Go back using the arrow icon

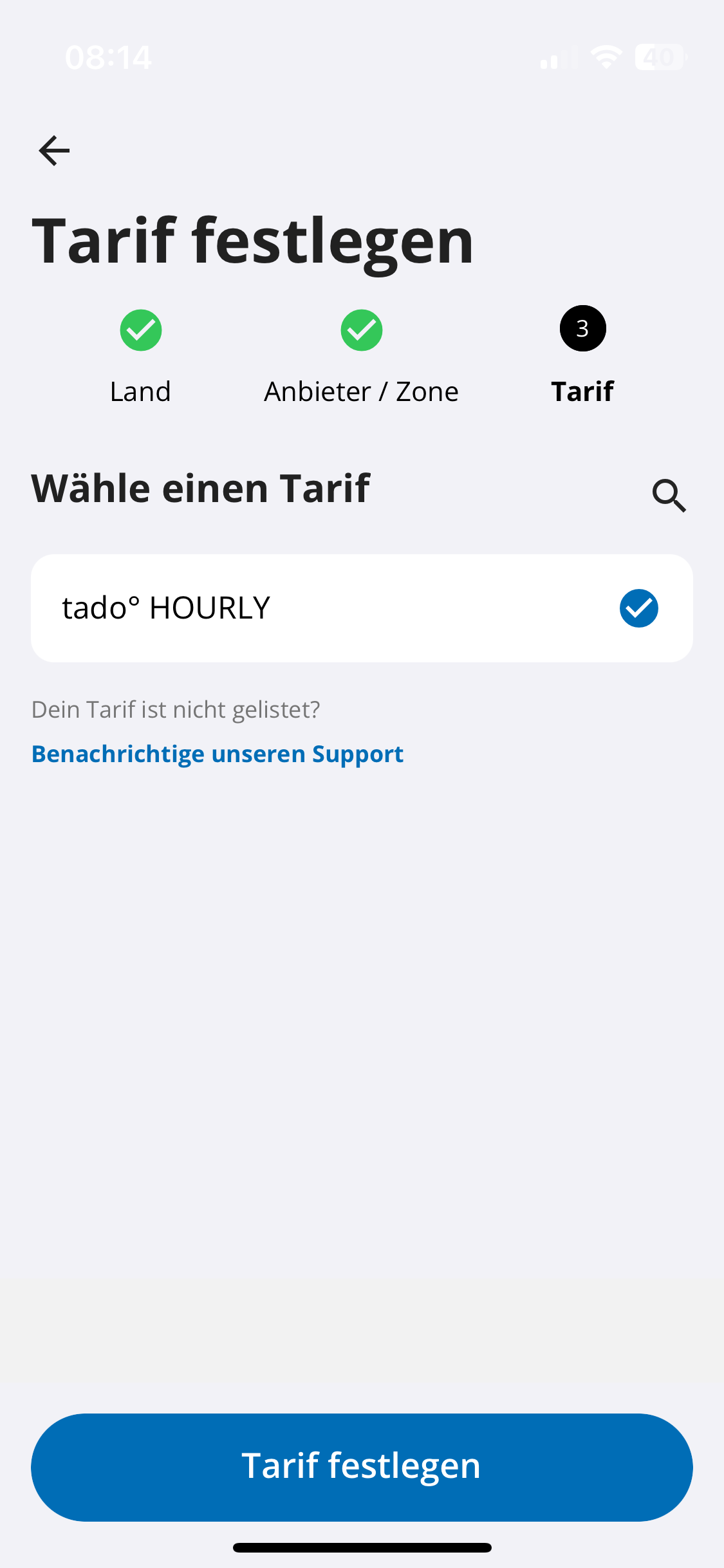coord(54,151)
